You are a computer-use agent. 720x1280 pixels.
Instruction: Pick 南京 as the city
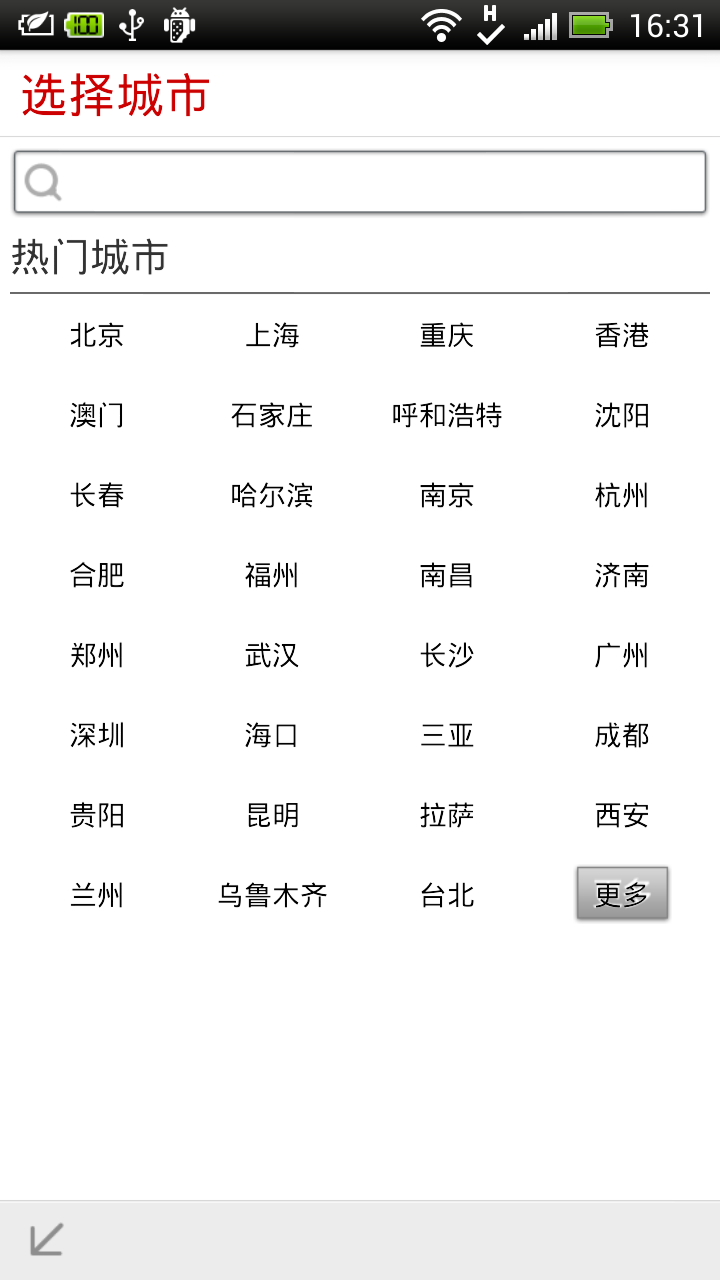447,495
